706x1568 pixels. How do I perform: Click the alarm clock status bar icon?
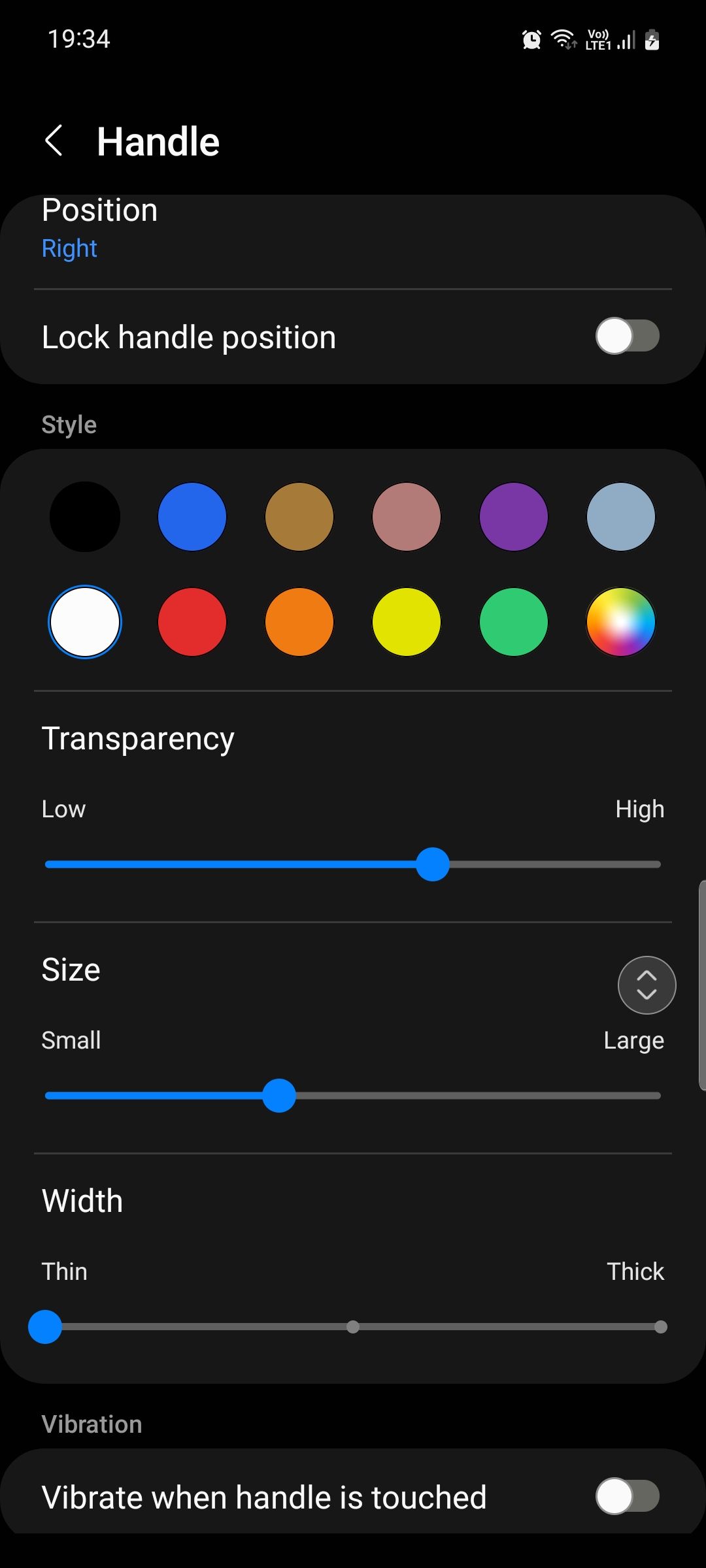tap(531, 39)
